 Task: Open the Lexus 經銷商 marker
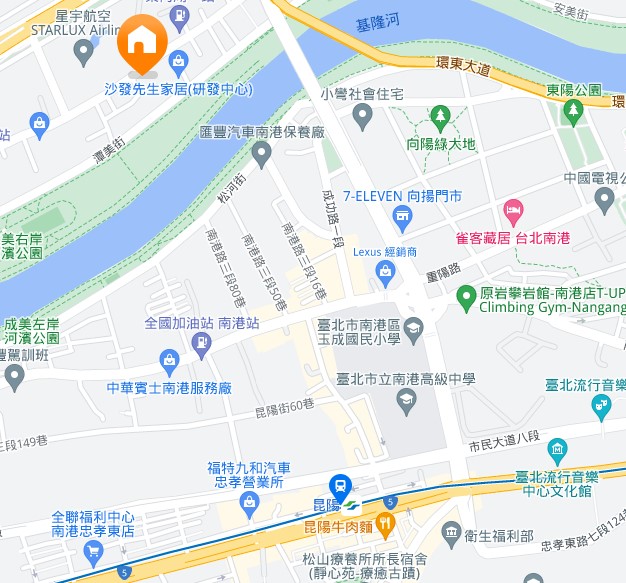pyautogui.click(x=384, y=271)
